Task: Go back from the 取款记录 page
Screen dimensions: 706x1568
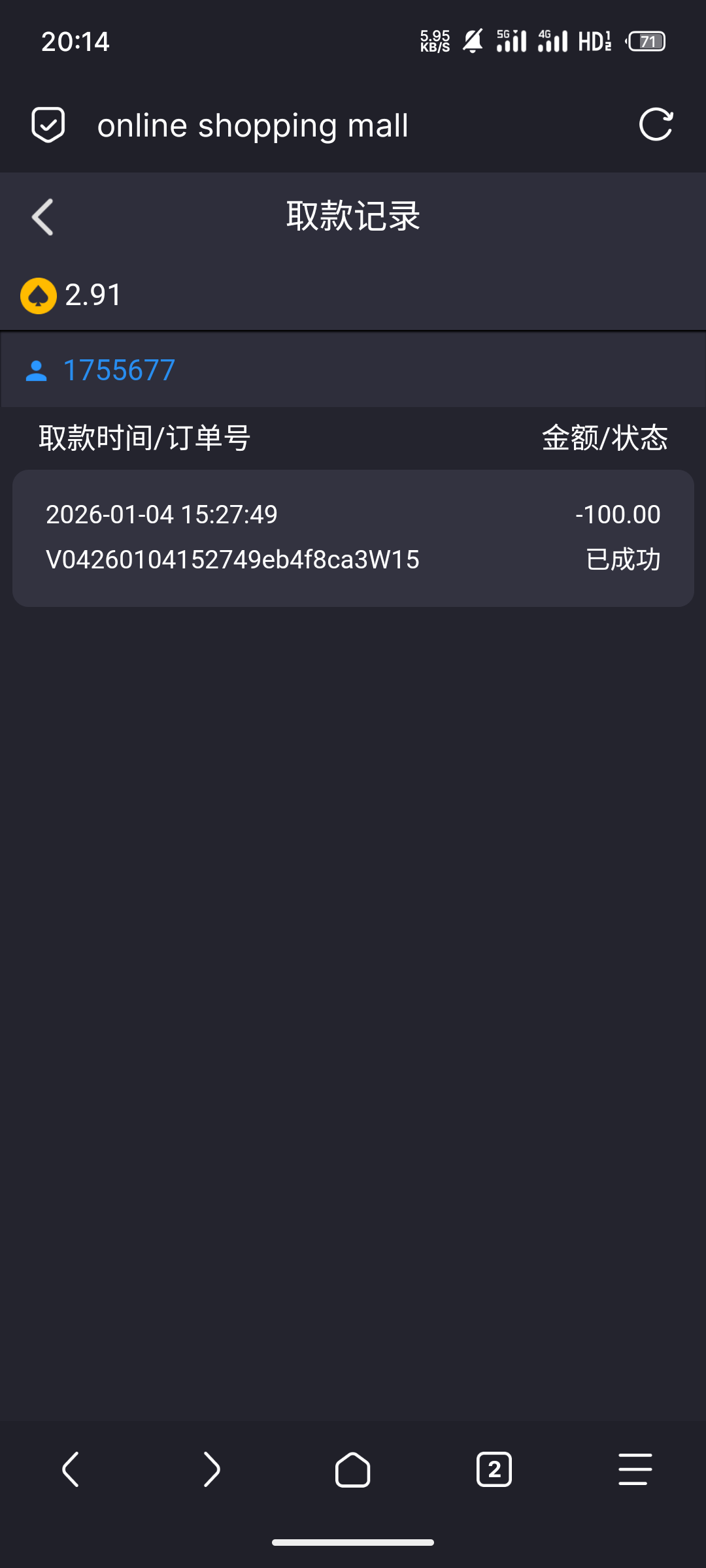Action: 43,217
